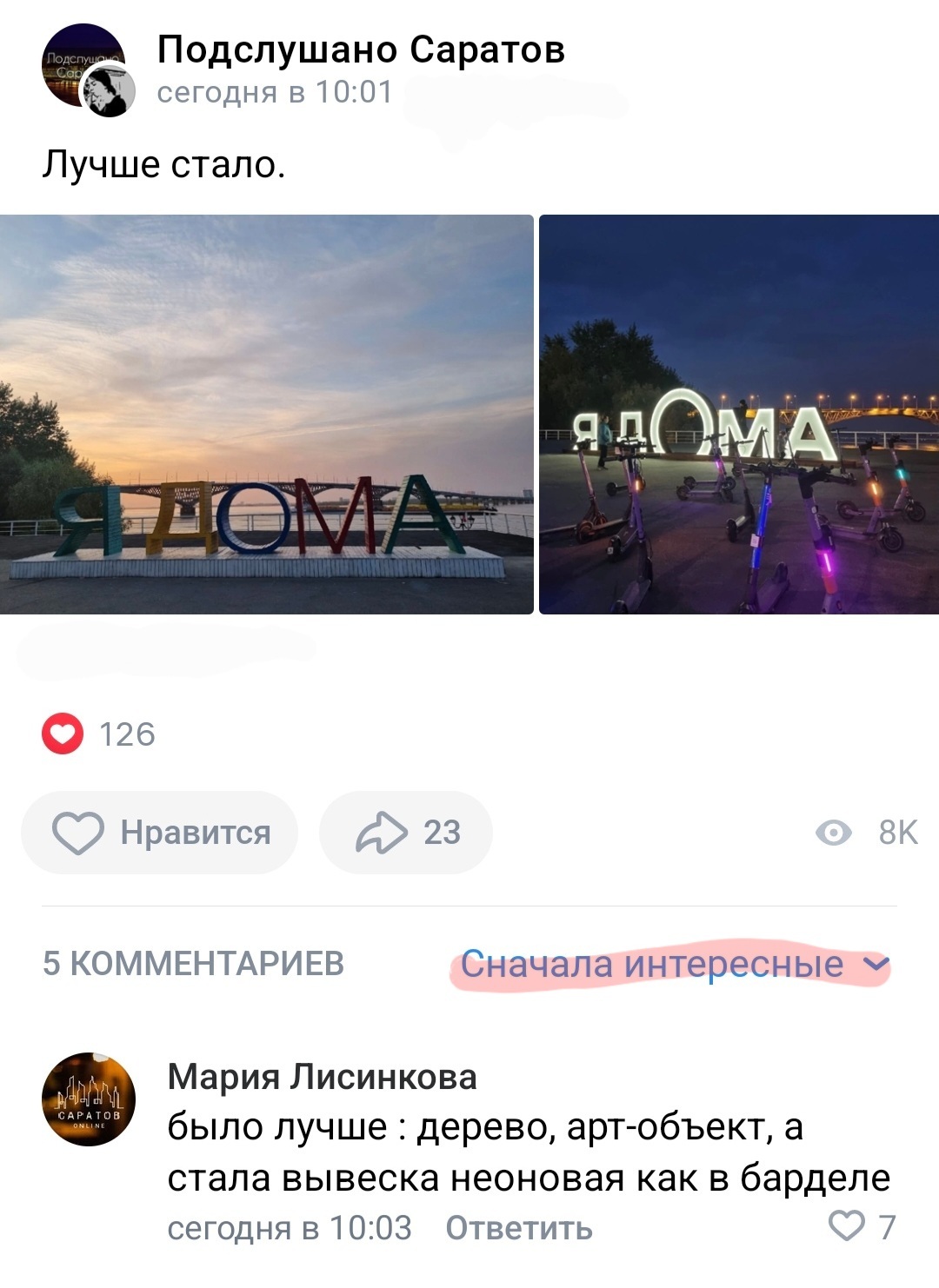939x1288 pixels.
Task: Open the Подслушано Саратов community avatar
Action: (84, 68)
